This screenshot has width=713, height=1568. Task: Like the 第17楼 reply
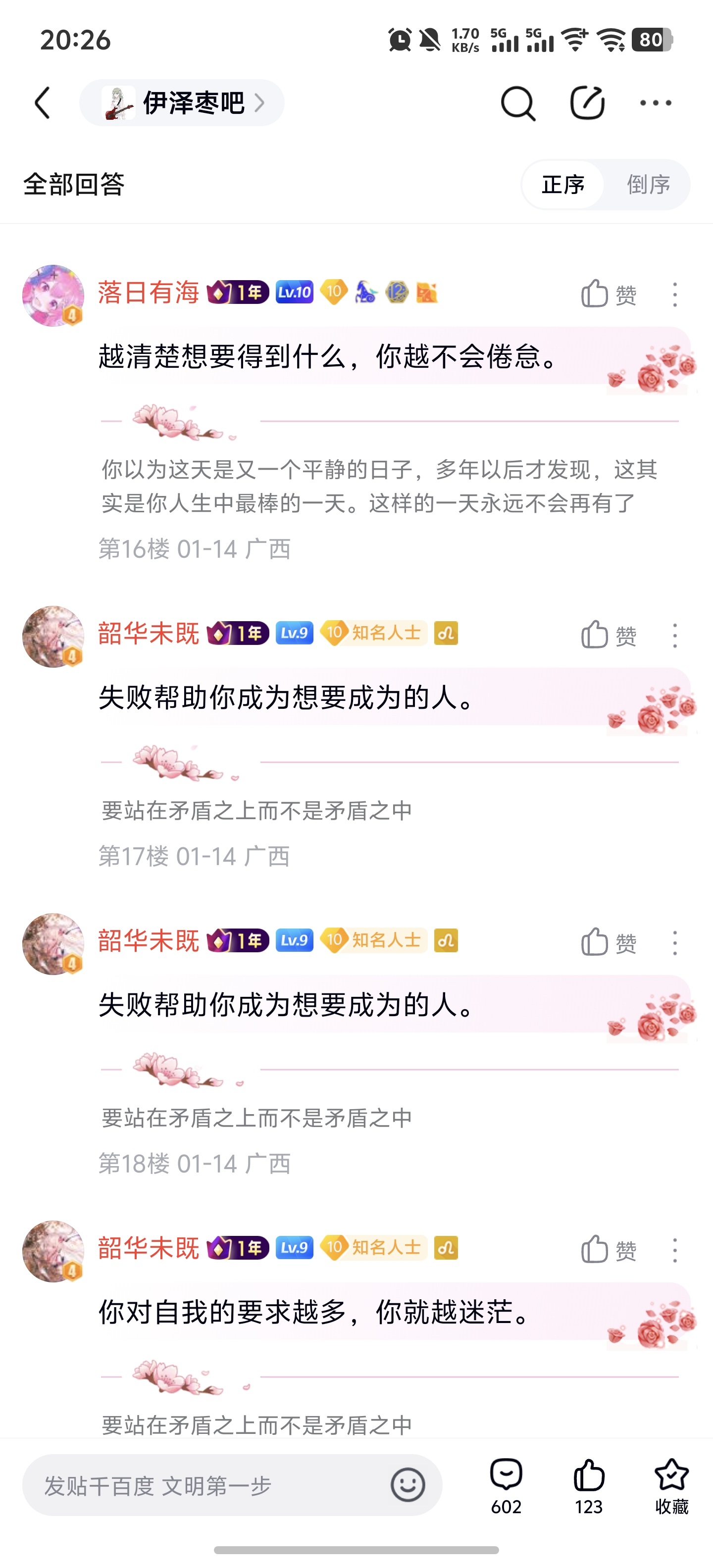click(608, 636)
